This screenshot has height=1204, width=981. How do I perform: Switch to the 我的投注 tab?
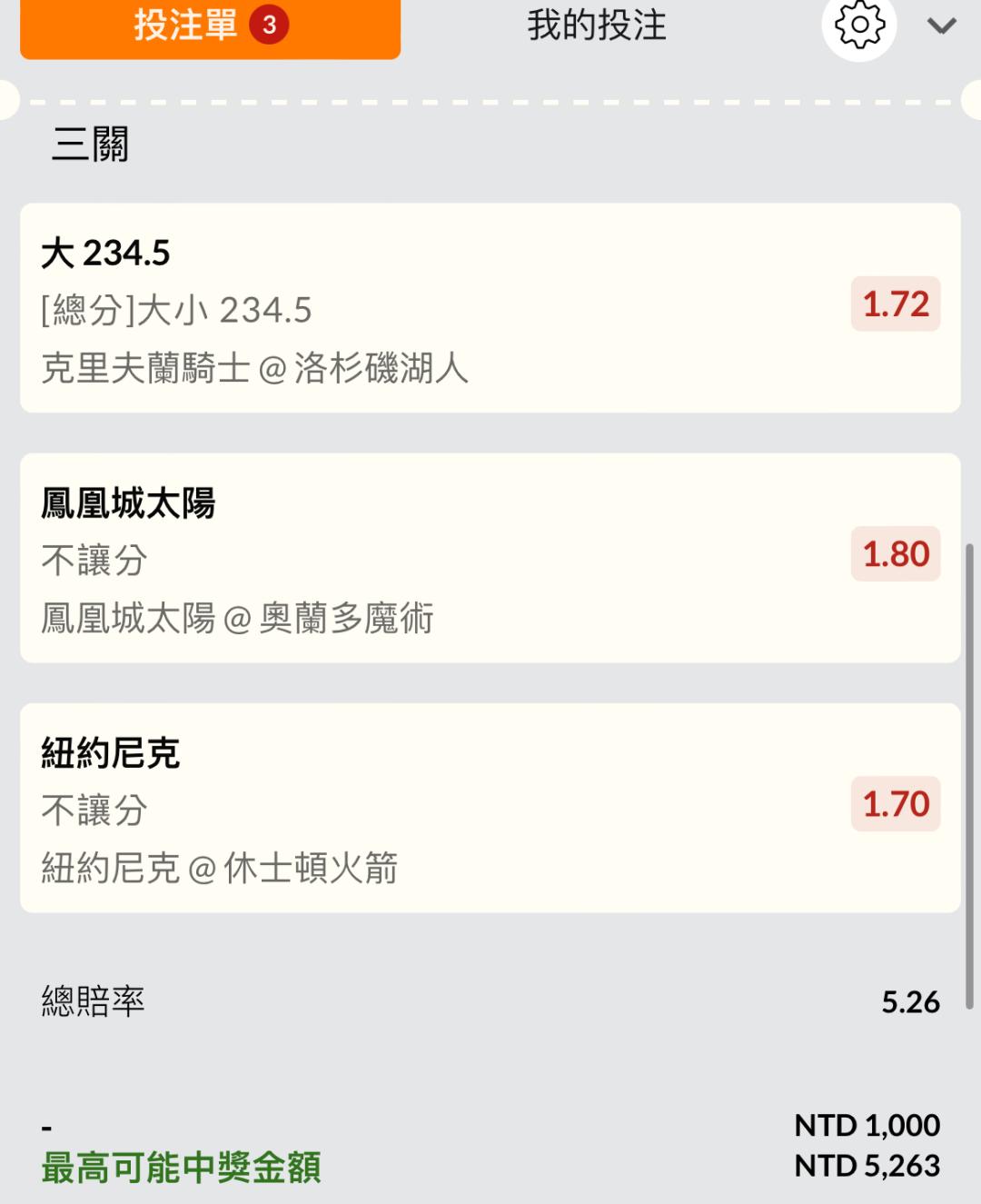click(597, 25)
